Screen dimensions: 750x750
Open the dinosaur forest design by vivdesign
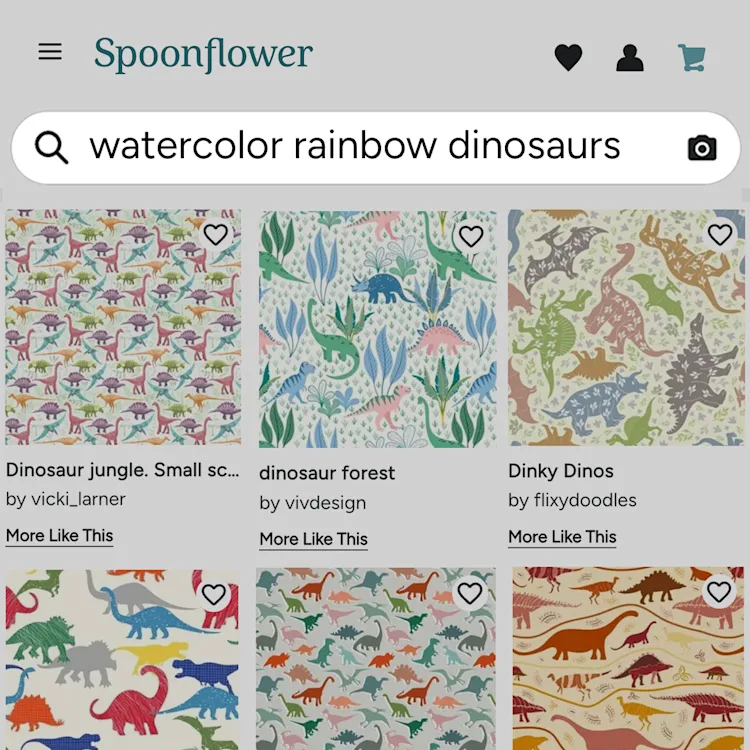[376, 330]
